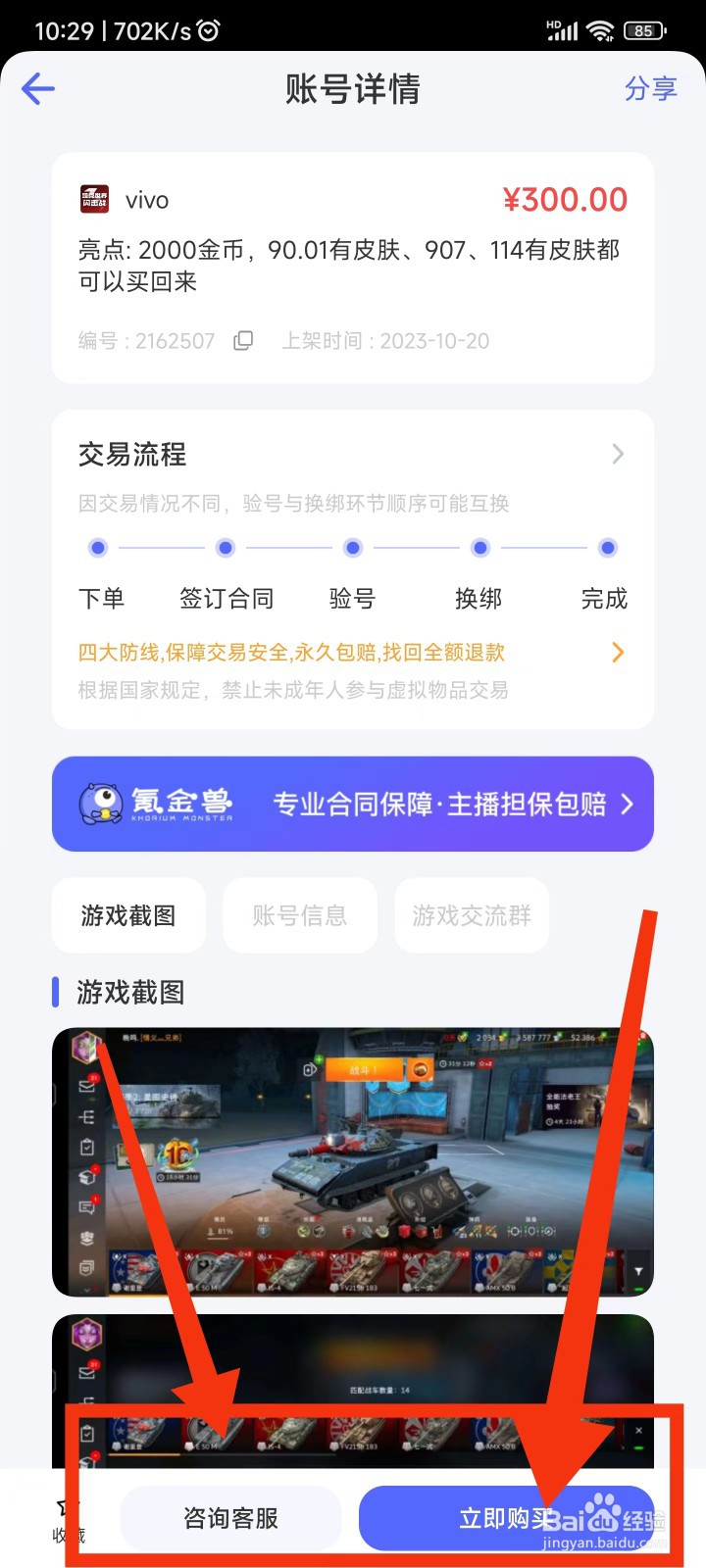Viewport: 706px width, 1568px height.
Task: Click the 氪金兽 mascot logo
Action: (x=100, y=804)
